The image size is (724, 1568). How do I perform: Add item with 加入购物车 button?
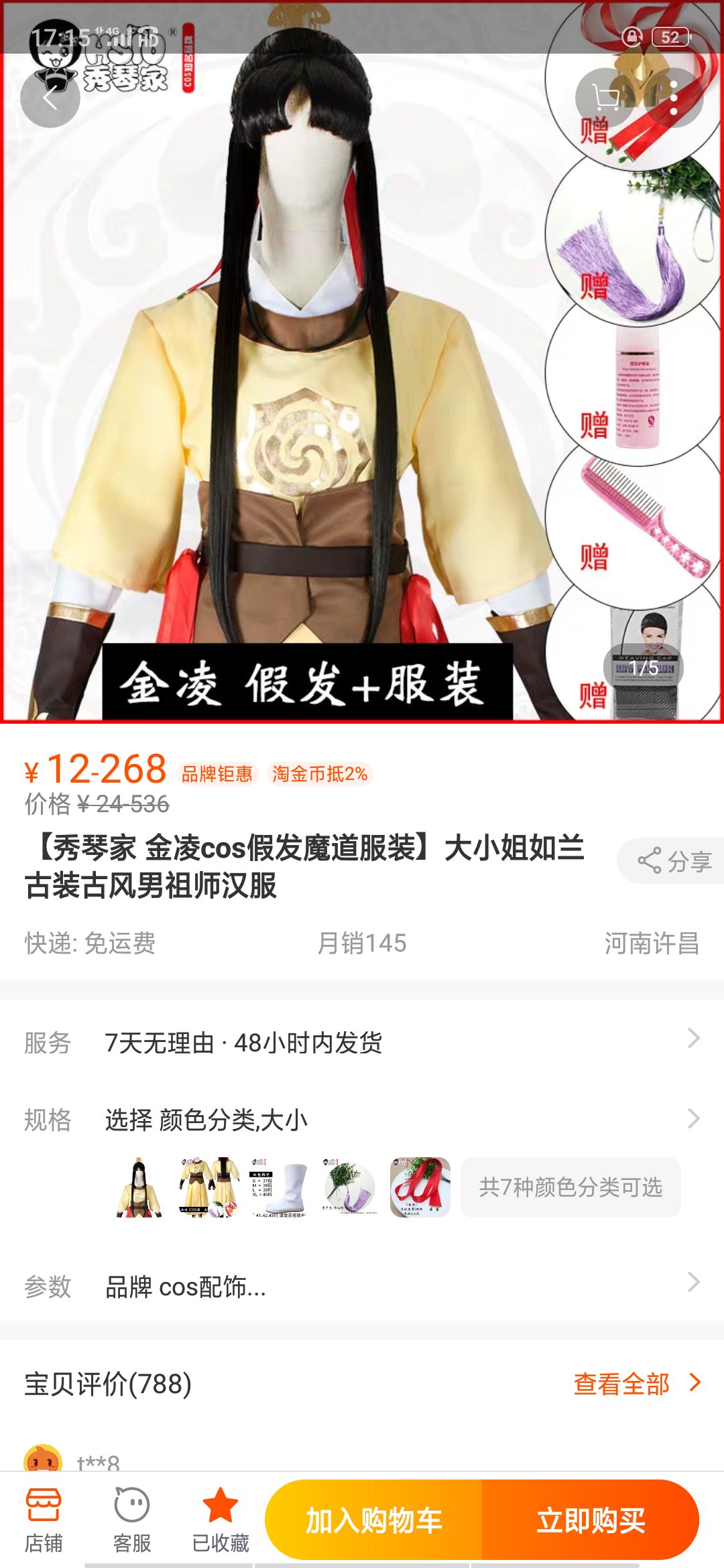click(x=374, y=1520)
